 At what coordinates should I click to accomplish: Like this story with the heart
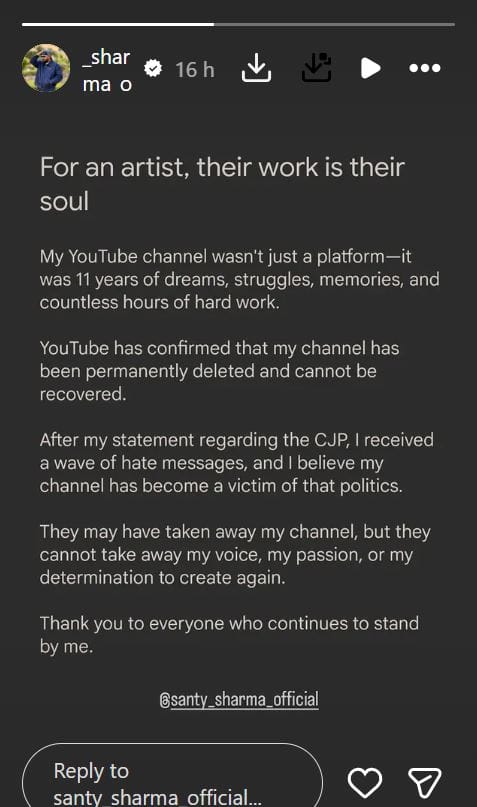(x=365, y=782)
